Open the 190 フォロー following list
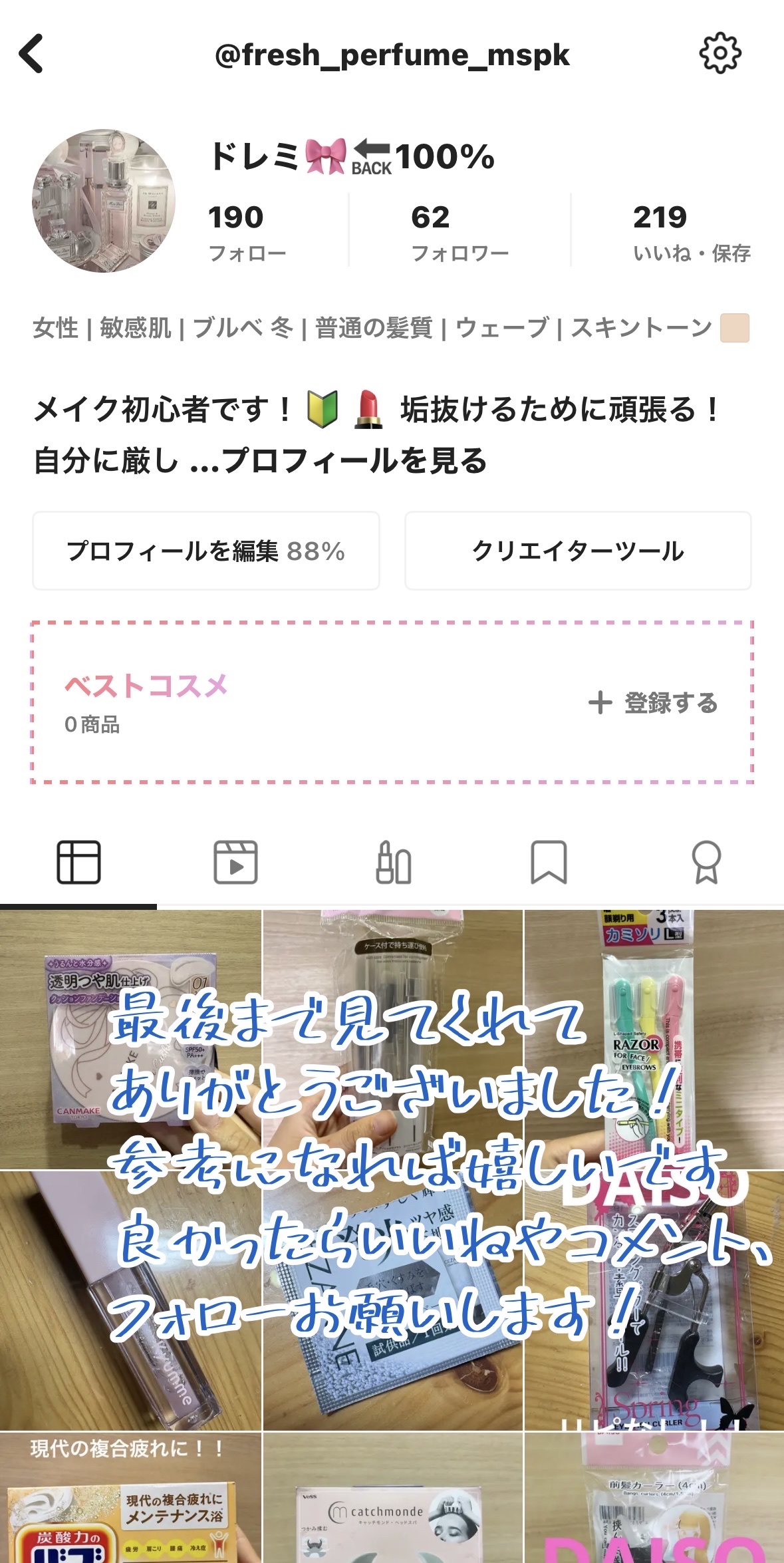The image size is (784, 1563). pos(247,233)
